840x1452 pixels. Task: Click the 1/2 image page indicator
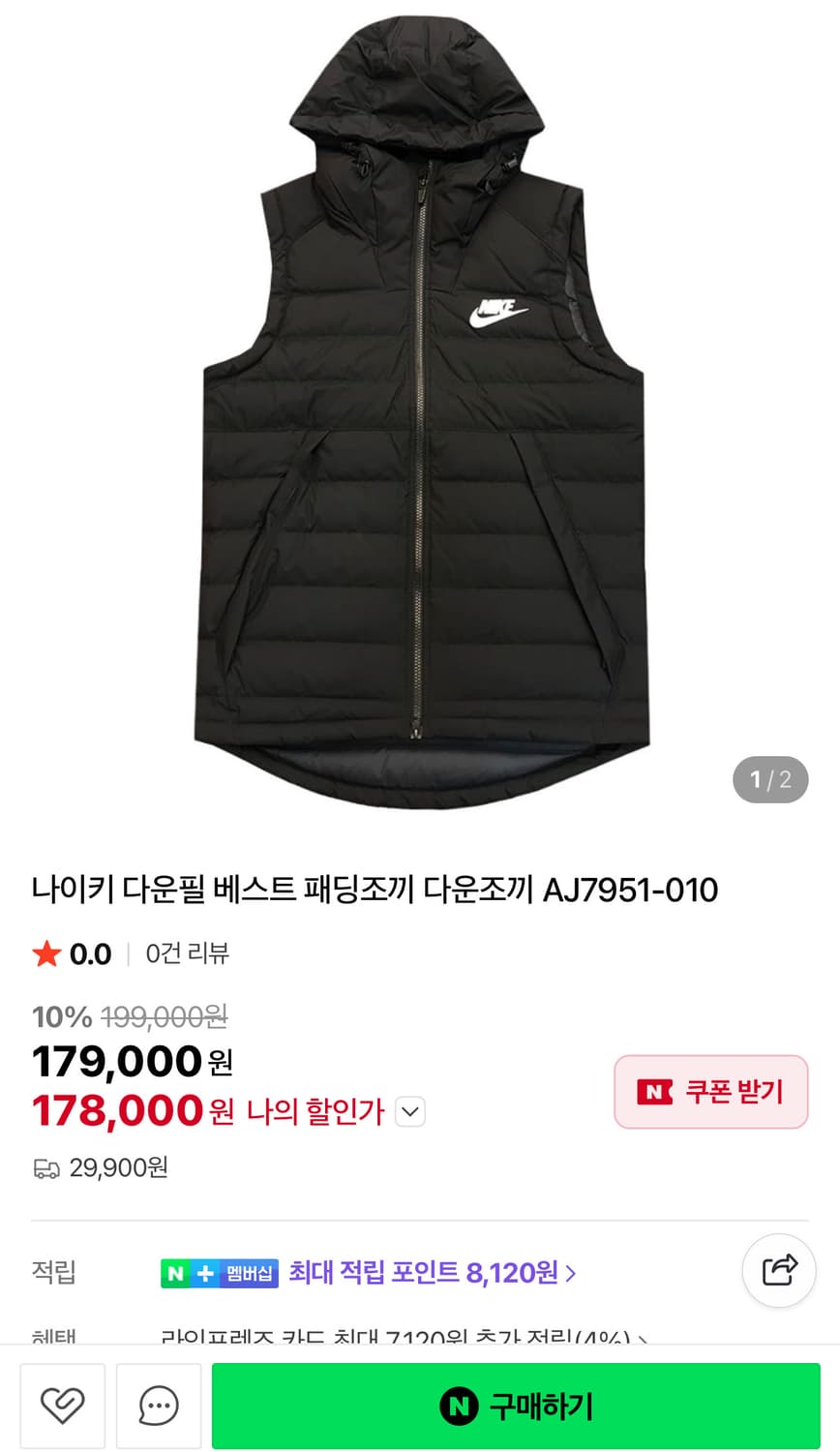pyautogui.click(x=769, y=779)
